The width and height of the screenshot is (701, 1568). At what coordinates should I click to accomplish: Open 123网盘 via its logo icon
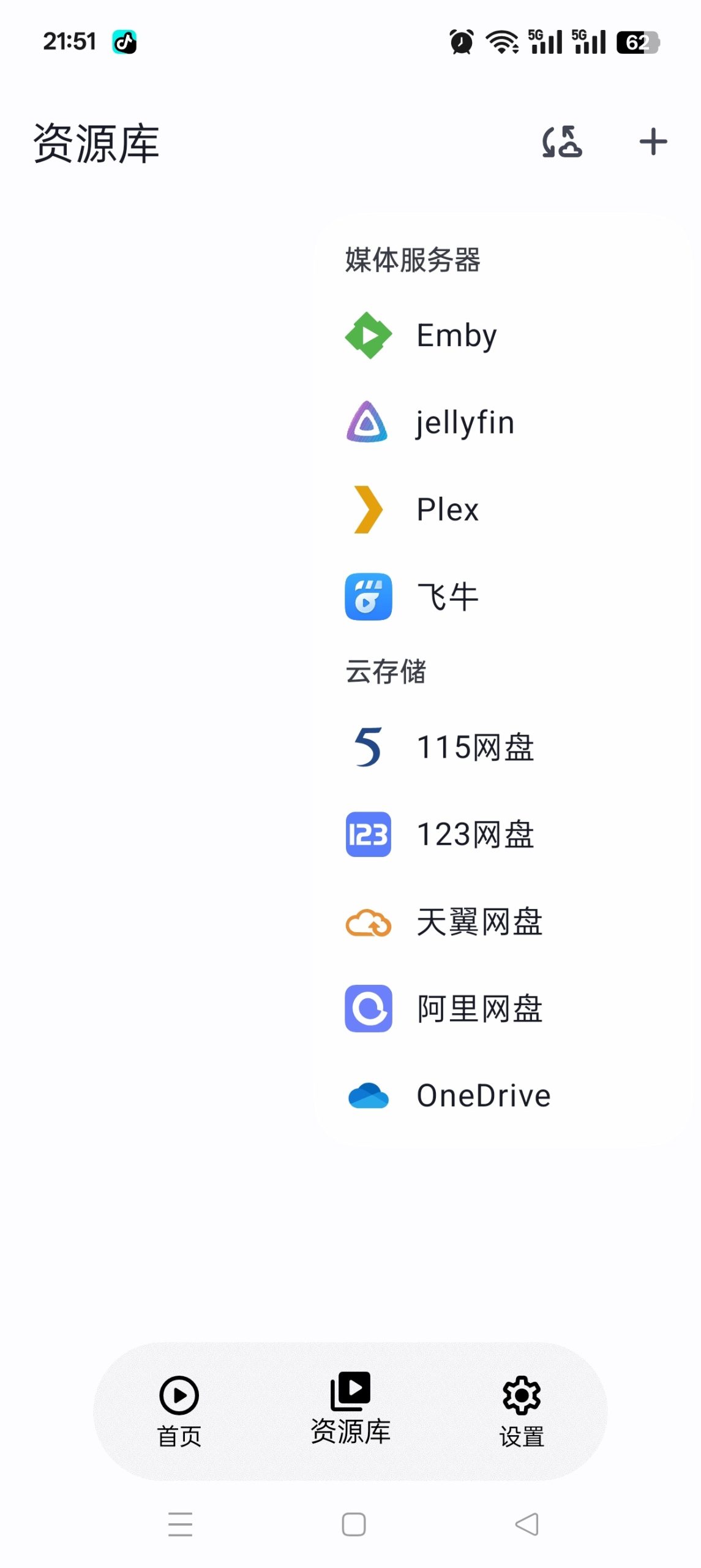pos(368,834)
